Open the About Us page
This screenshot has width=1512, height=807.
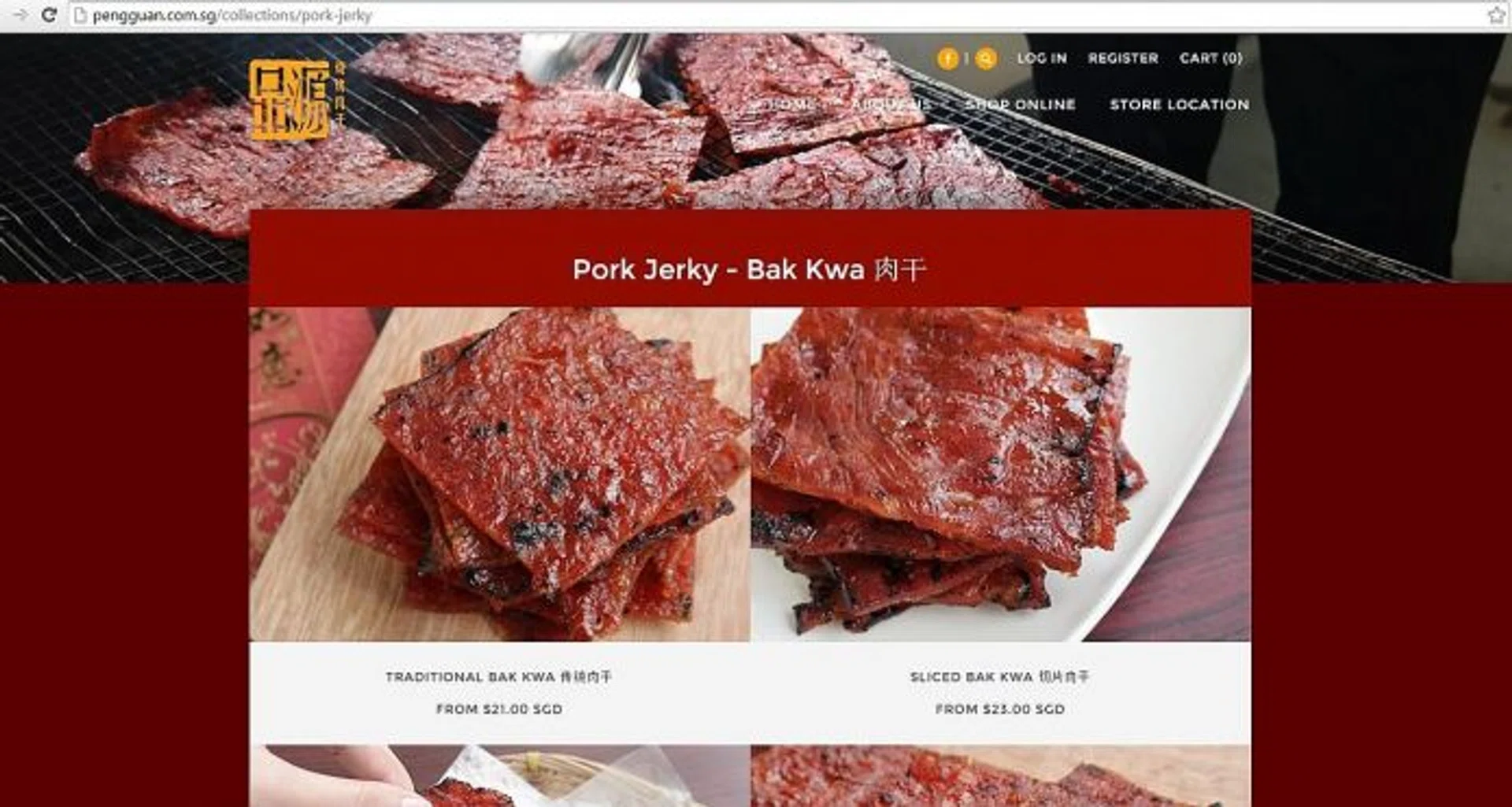pos(891,105)
